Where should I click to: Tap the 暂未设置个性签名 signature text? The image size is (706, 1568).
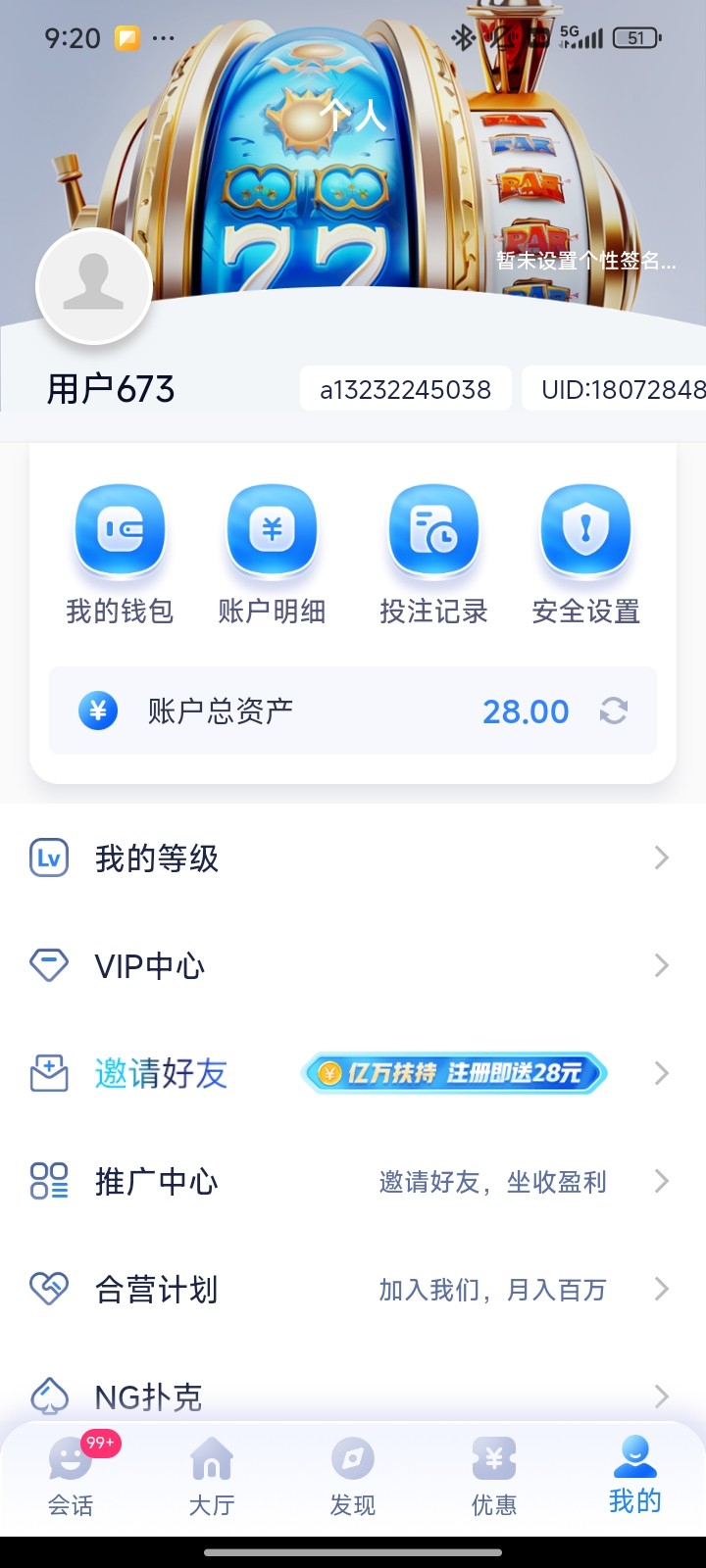coord(585,261)
